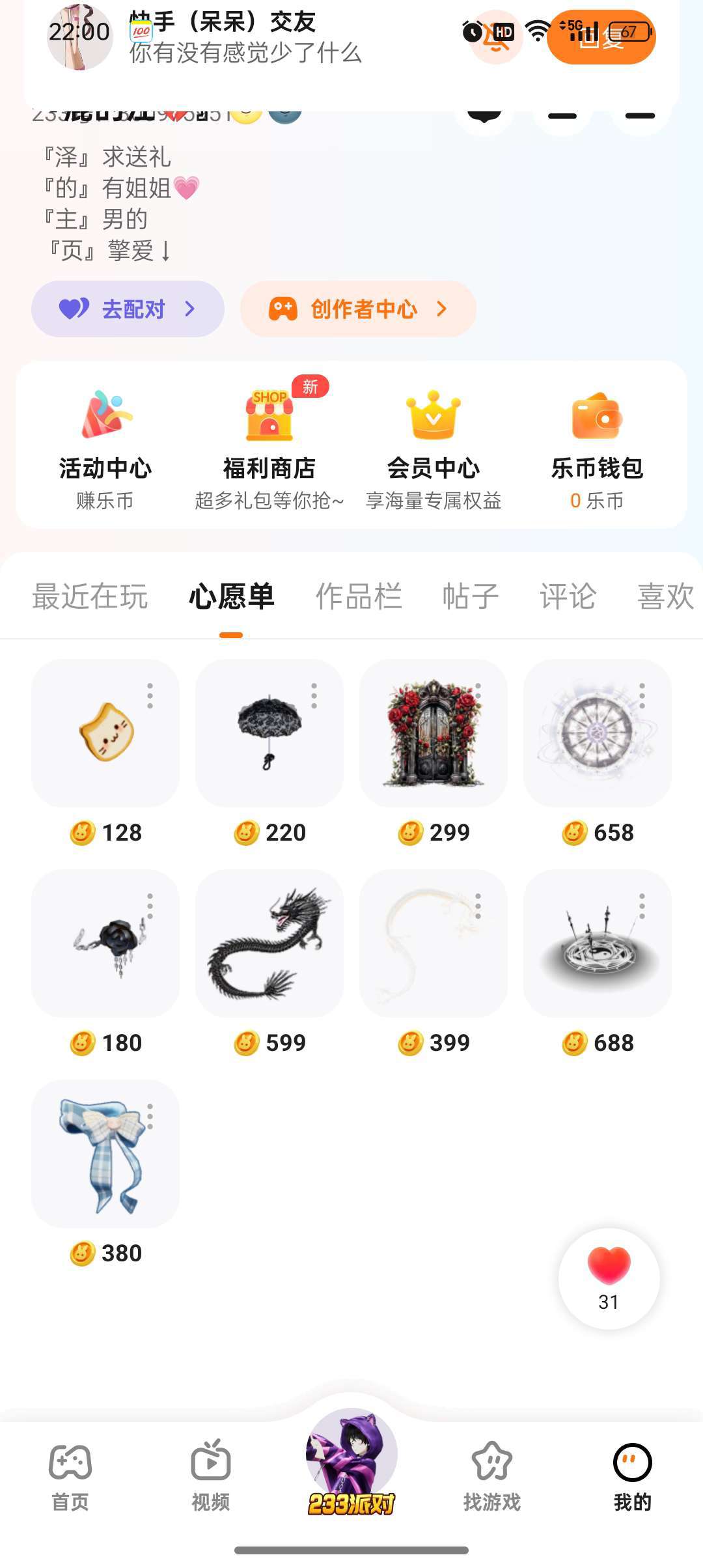Open the rose gate item priced 299

click(434, 733)
